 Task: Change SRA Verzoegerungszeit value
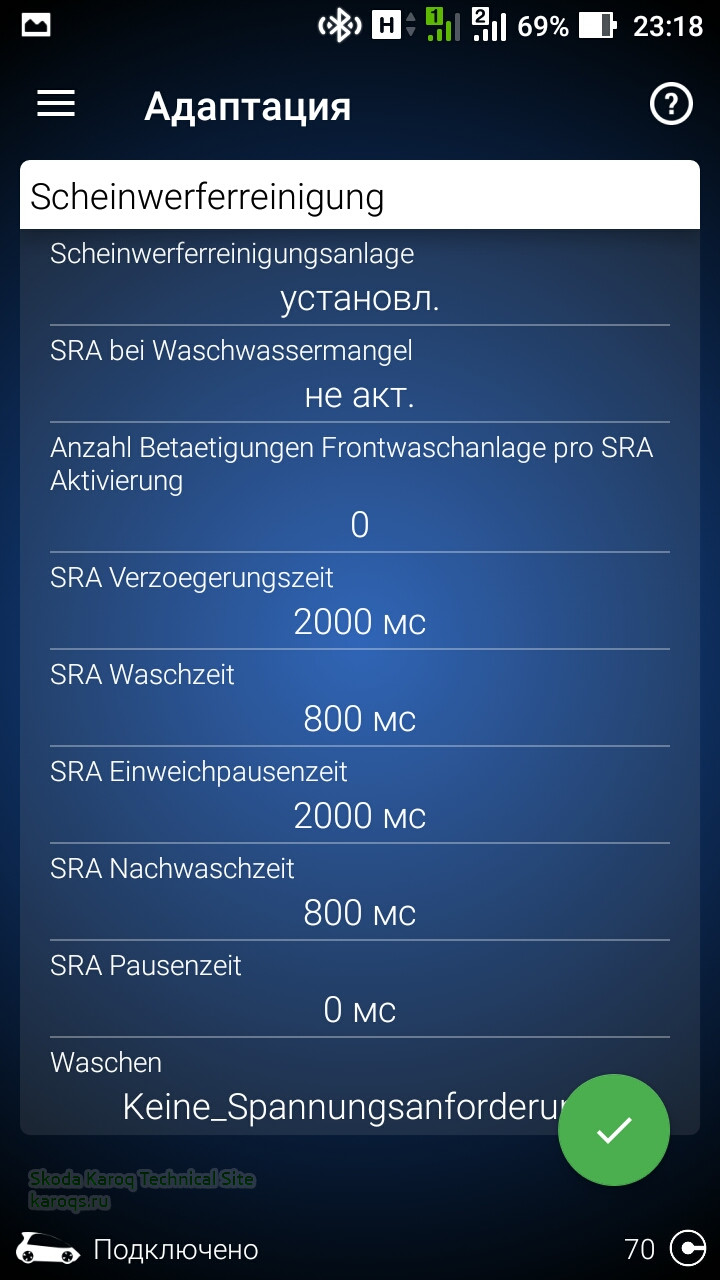tap(360, 621)
